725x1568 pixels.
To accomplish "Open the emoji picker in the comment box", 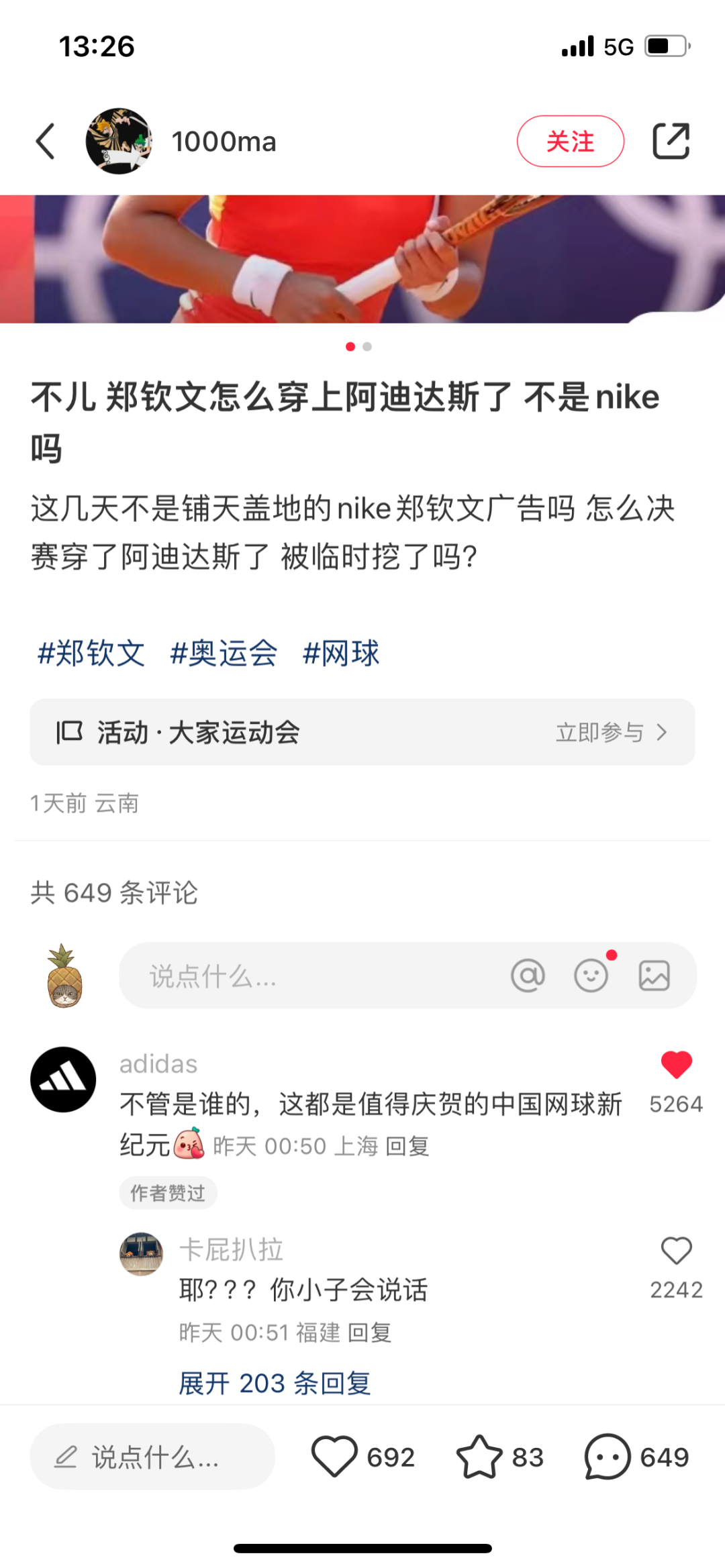I will [x=591, y=976].
